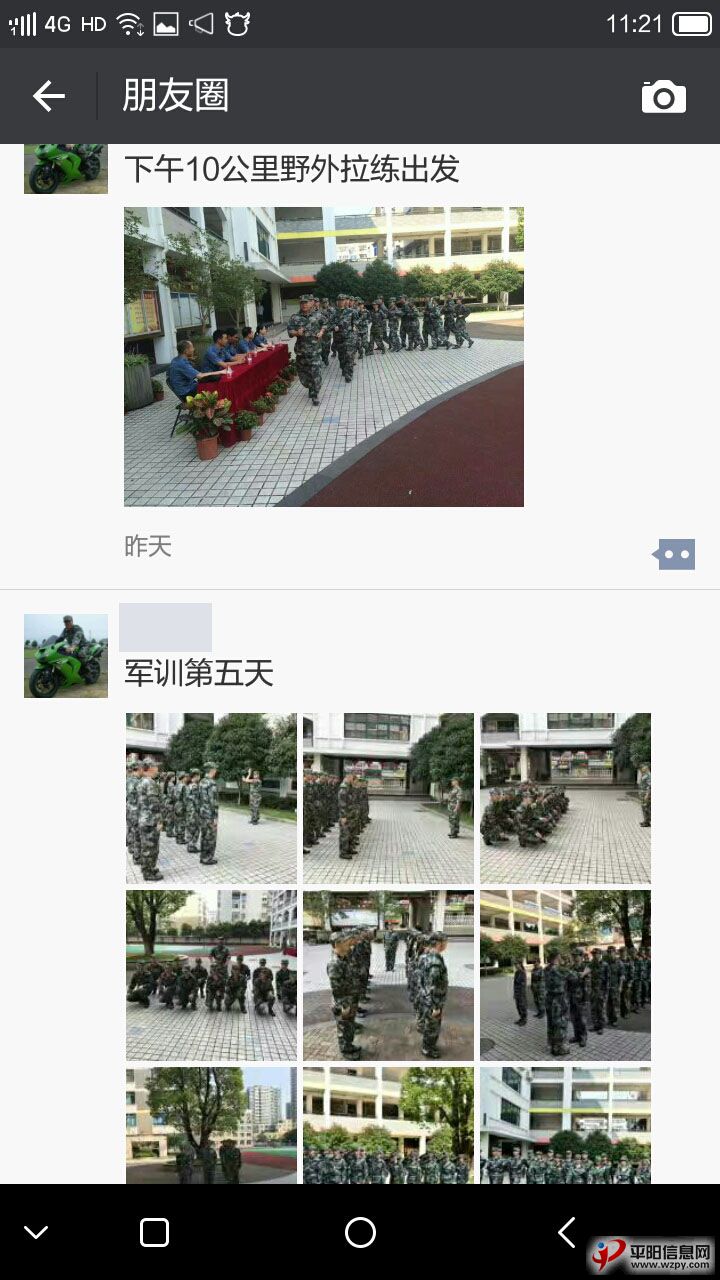View the photo of the 10公里野外拉练出发 post
720x1280 pixels.
click(x=323, y=357)
